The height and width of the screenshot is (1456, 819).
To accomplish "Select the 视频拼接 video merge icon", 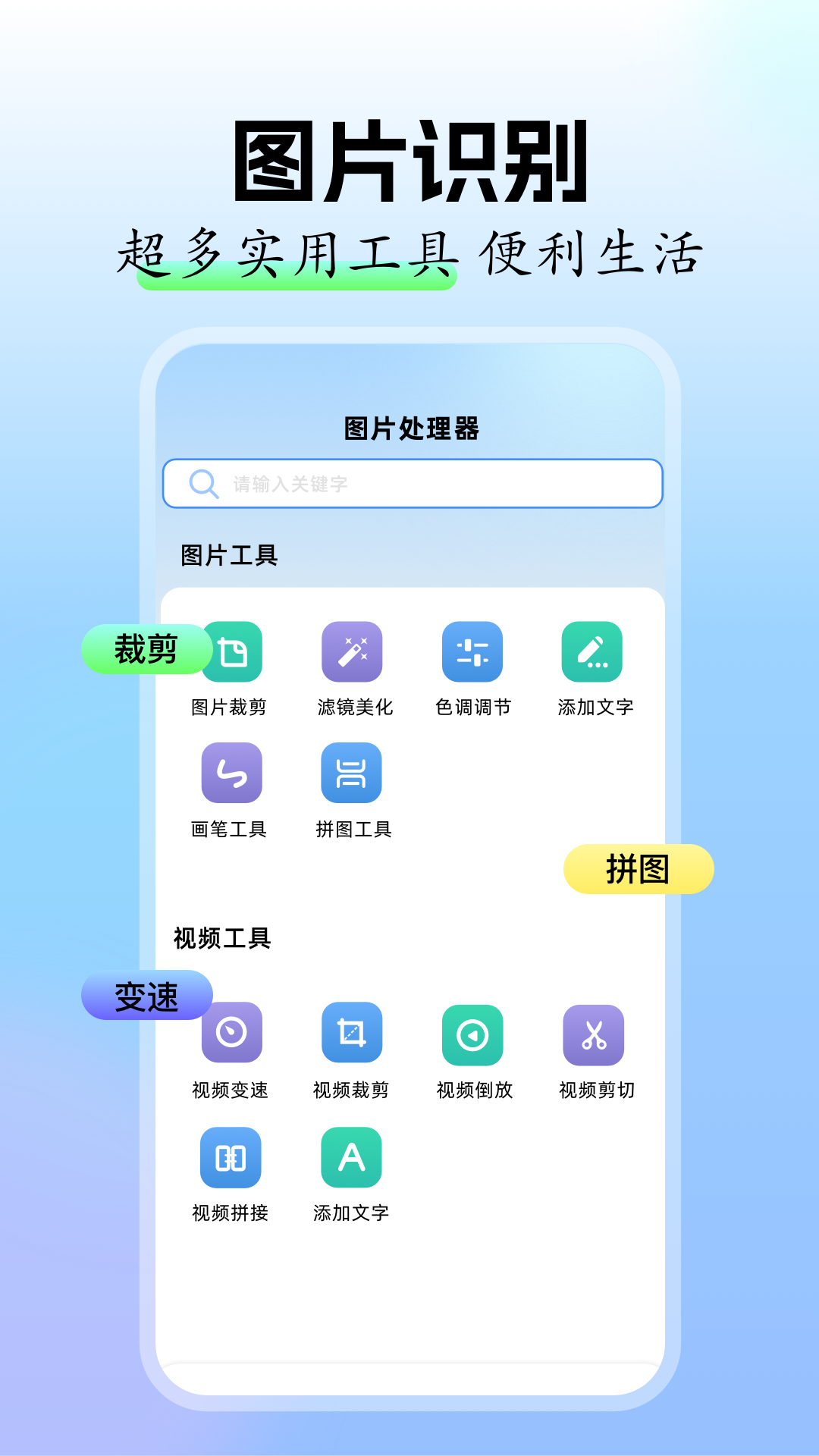I will pos(231,1159).
